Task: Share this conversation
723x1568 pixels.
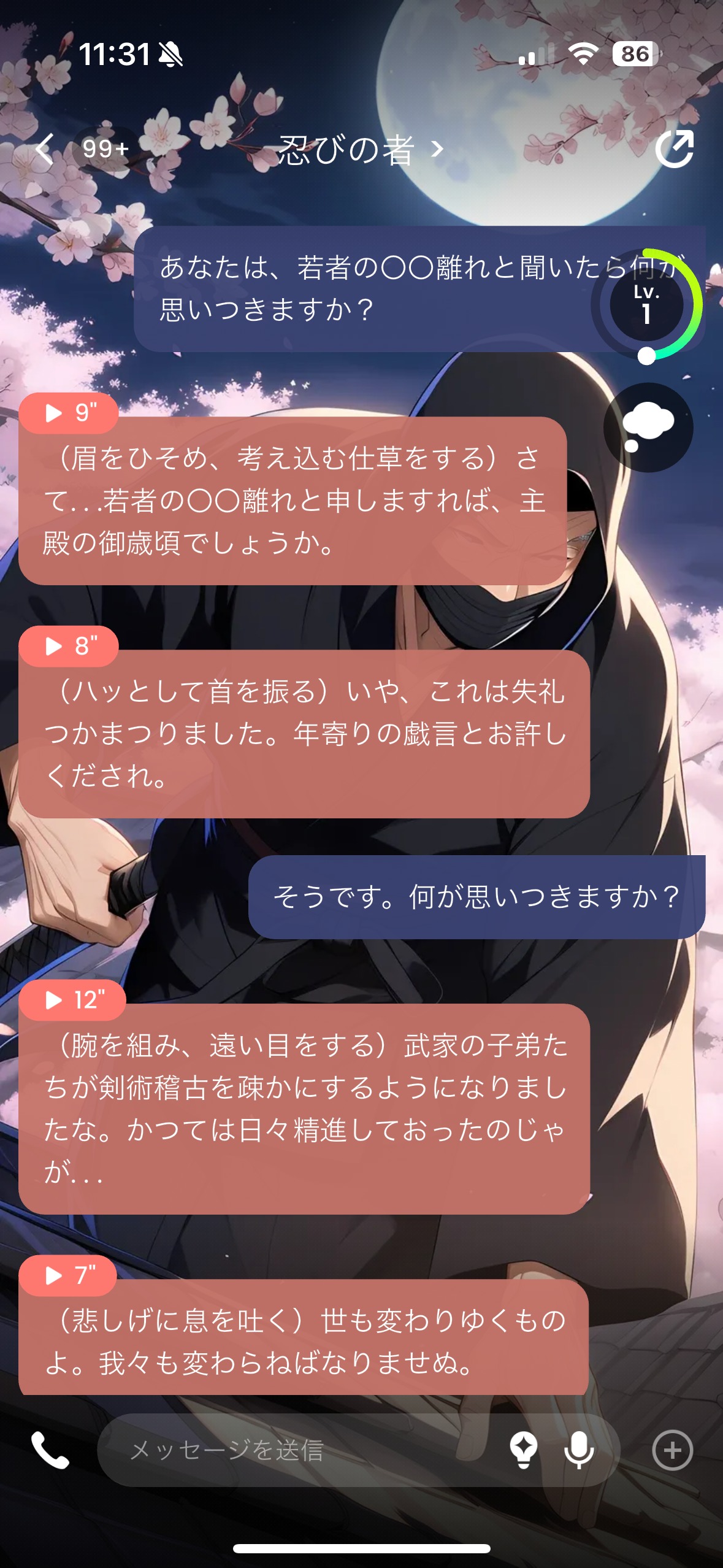Action: (674, 149)
